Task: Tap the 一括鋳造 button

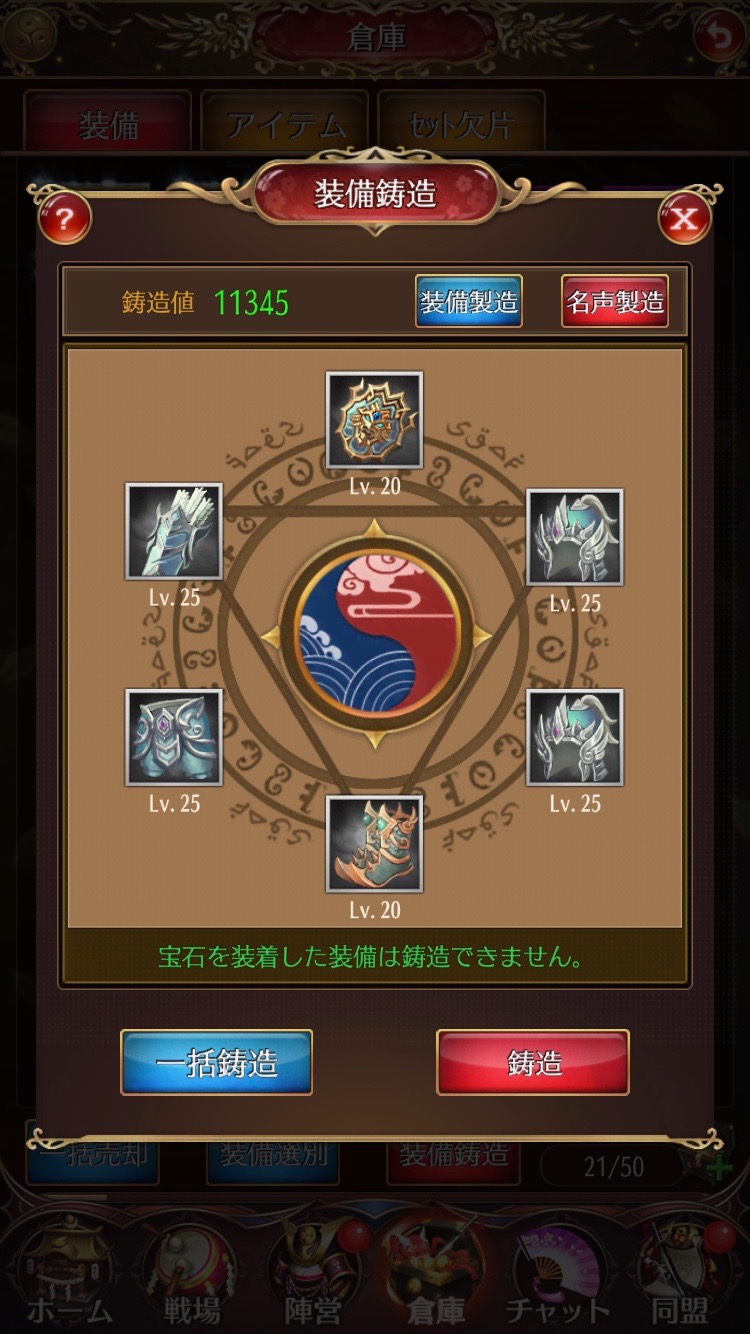Action: [x=216, y=1062]
